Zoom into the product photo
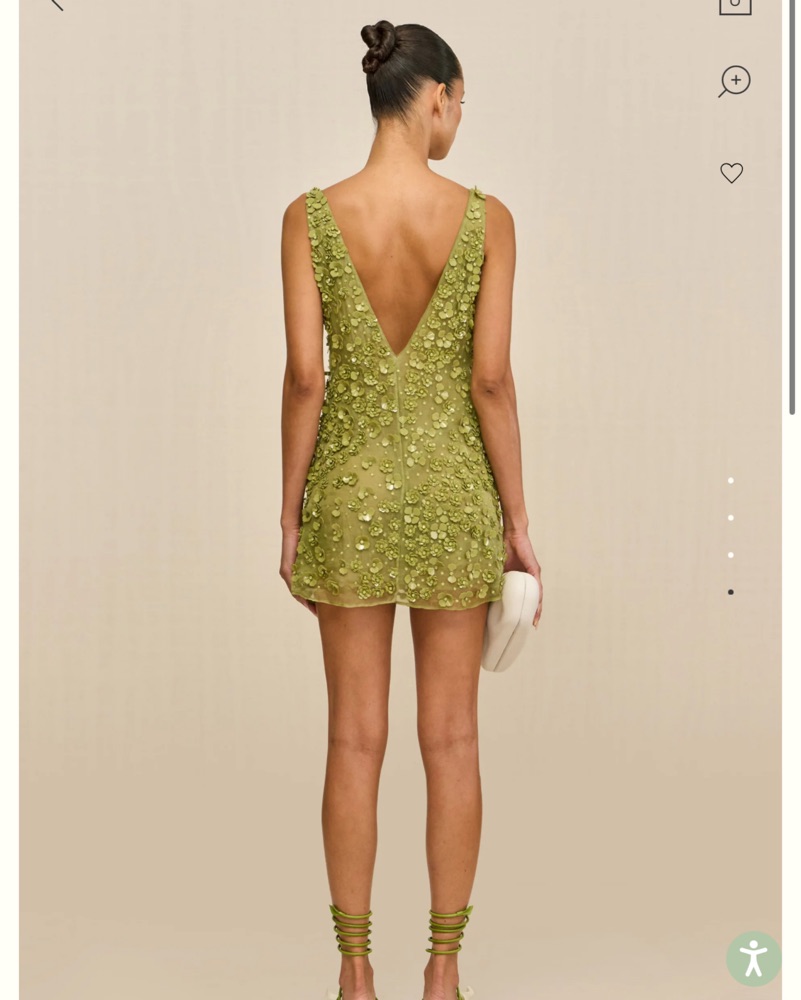 tap(735, 81)
